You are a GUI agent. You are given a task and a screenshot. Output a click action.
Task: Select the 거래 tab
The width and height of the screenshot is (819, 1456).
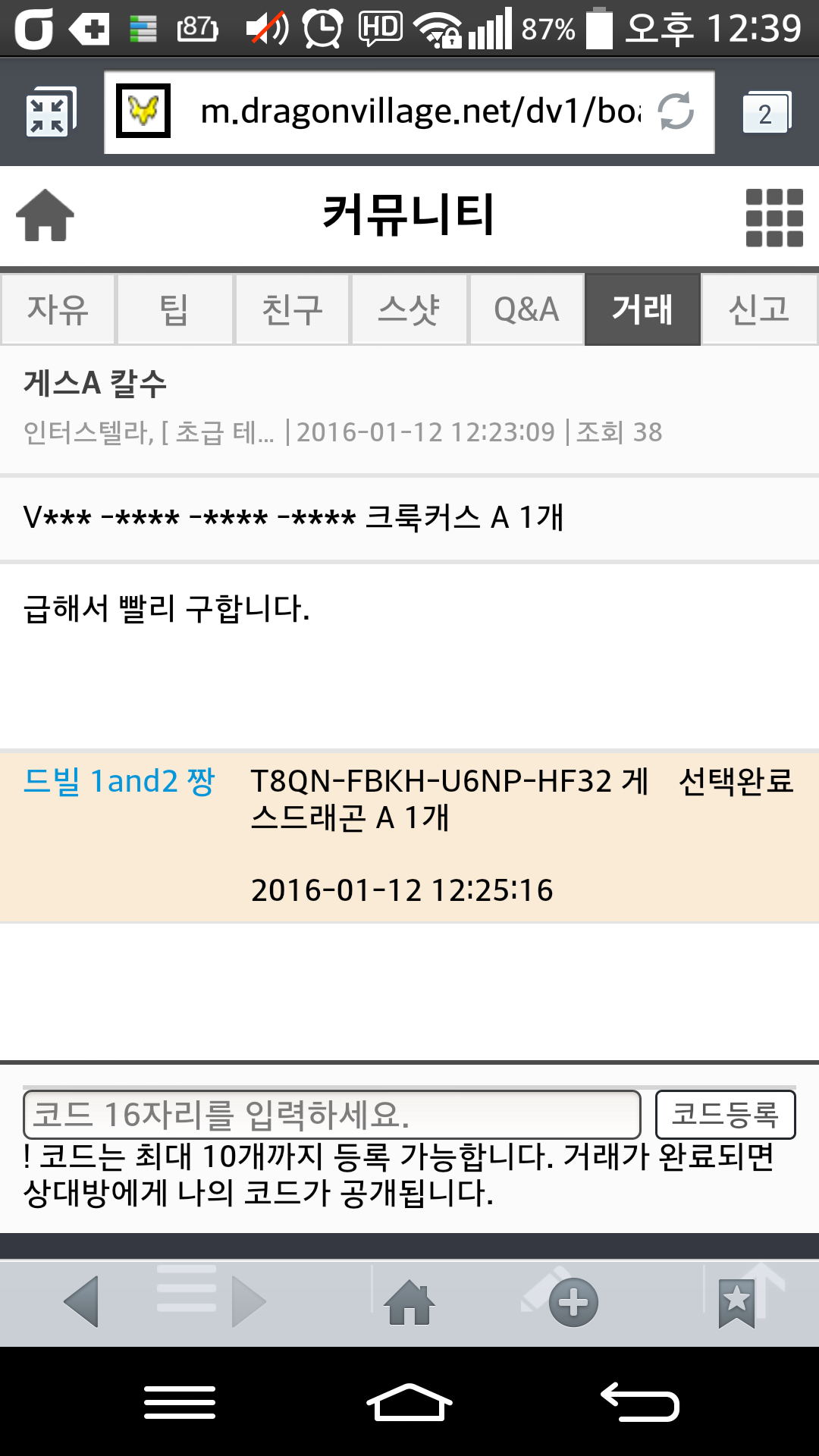point(642,309)
